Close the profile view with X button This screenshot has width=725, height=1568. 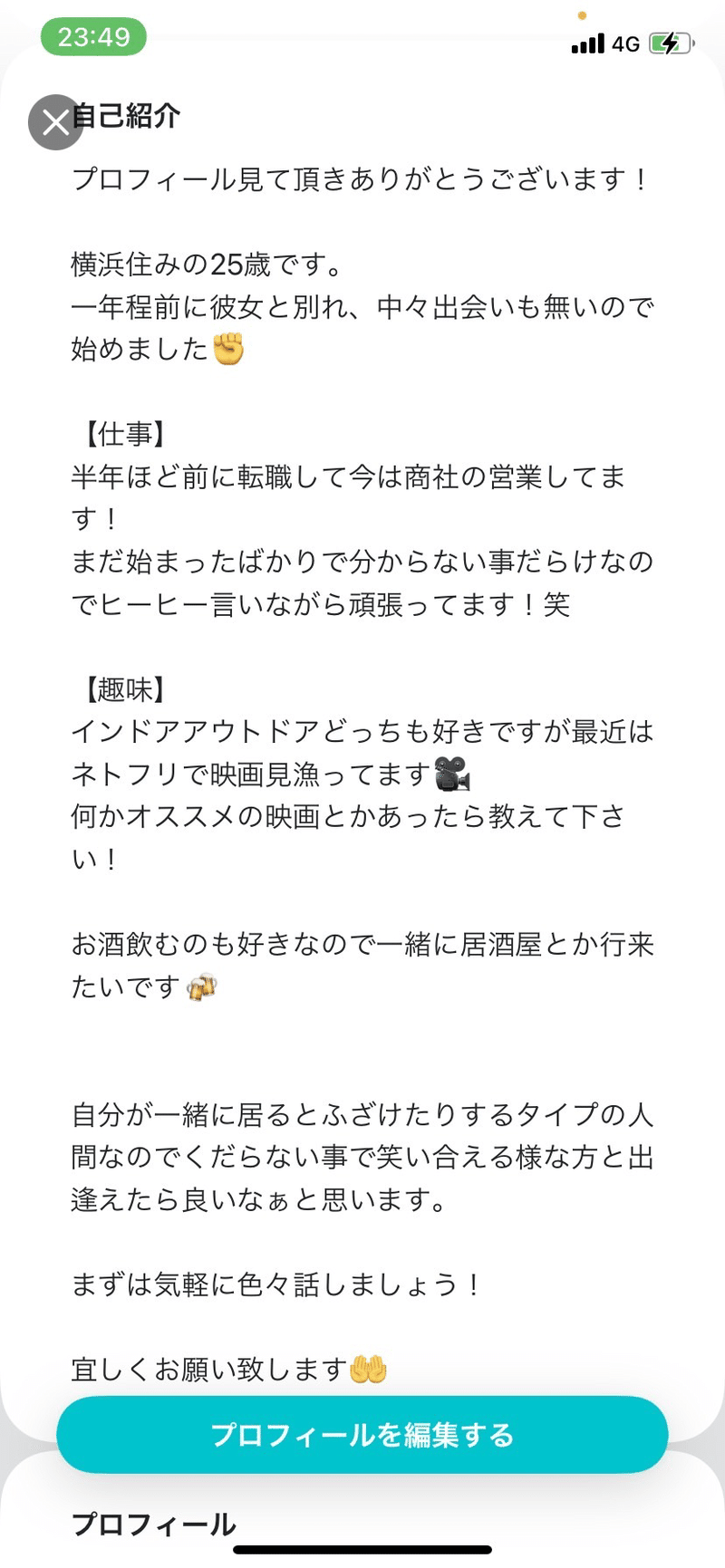pyautogui.click(x=55, y=122)
